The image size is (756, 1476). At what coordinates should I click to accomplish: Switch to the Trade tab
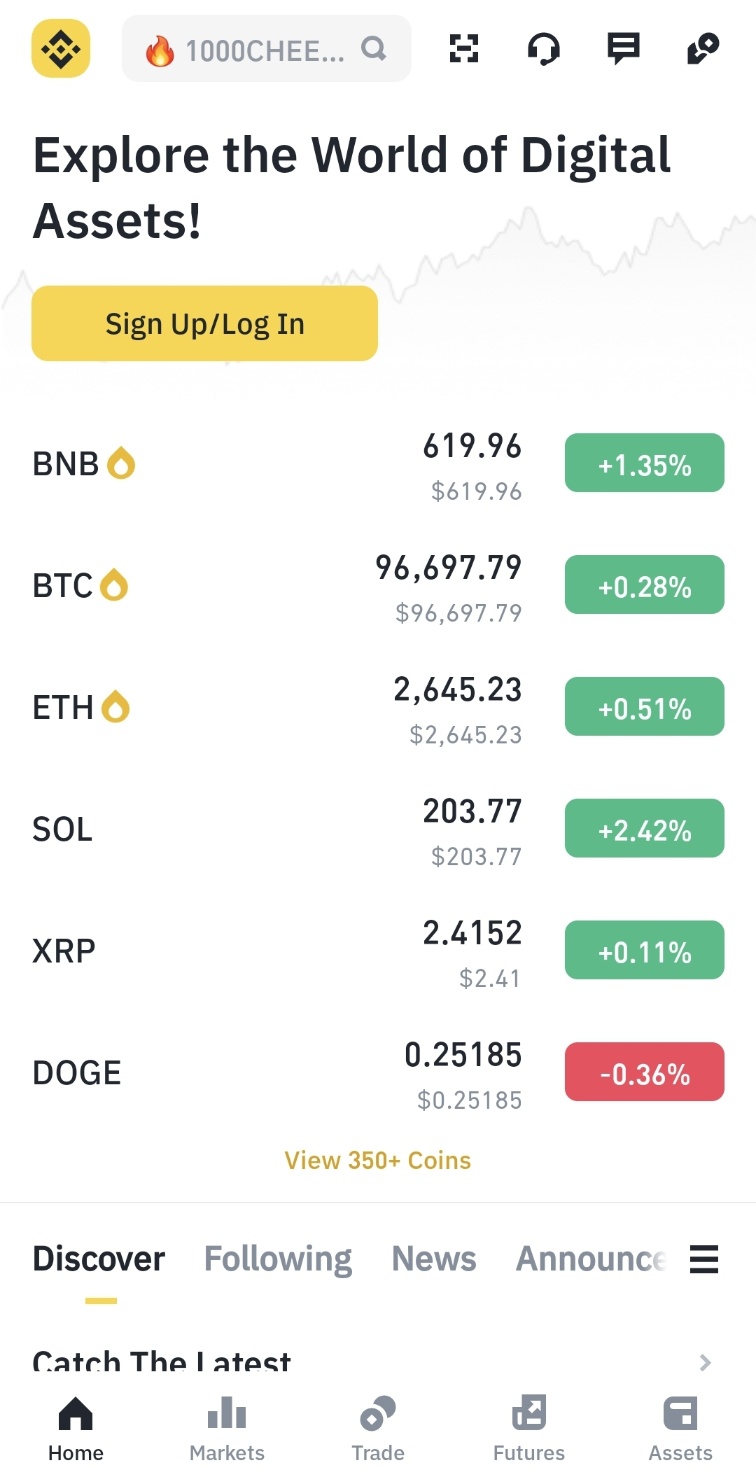click(378, 1430)
